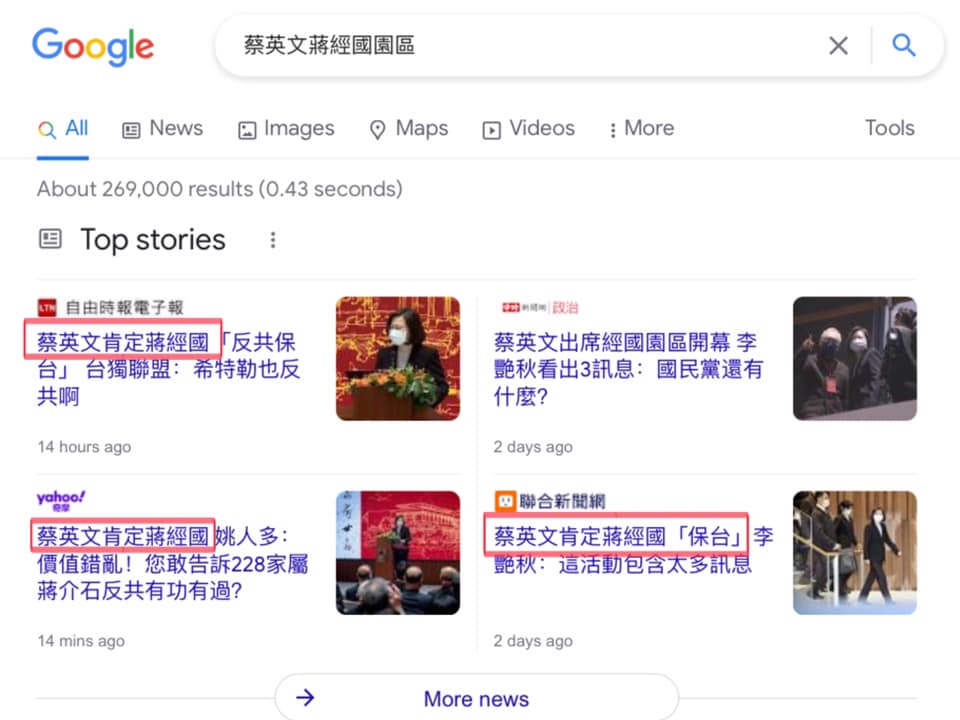Open search Tools

pos(889,128)
